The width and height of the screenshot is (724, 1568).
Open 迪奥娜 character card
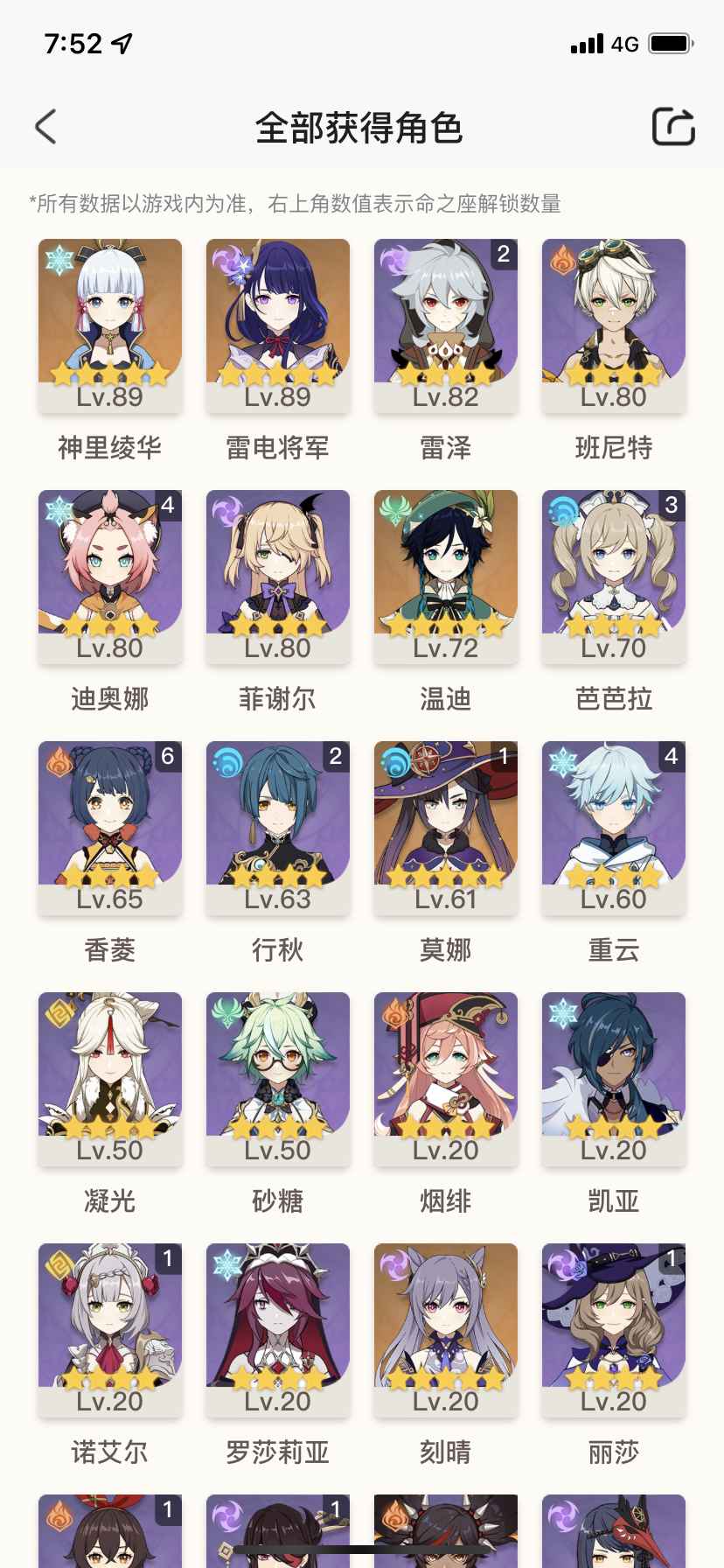[110, 575]
